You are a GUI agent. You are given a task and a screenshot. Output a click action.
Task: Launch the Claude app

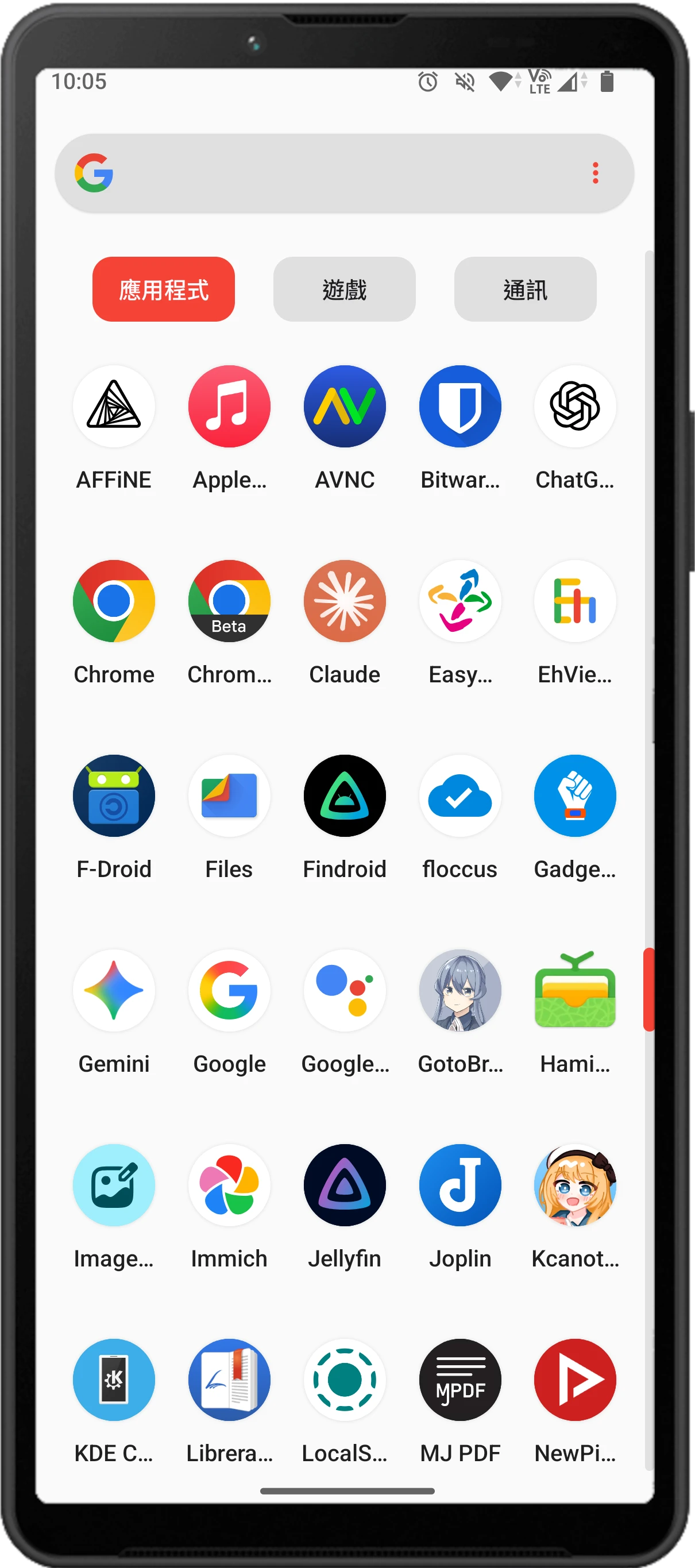345,601
